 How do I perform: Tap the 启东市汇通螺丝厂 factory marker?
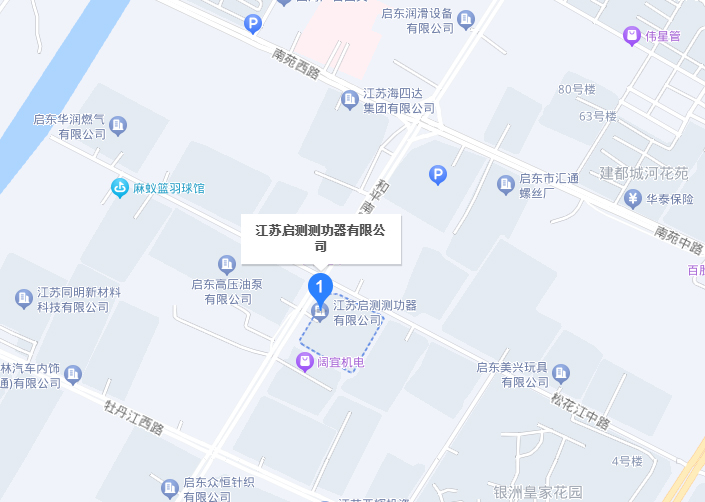click(504, 184)
